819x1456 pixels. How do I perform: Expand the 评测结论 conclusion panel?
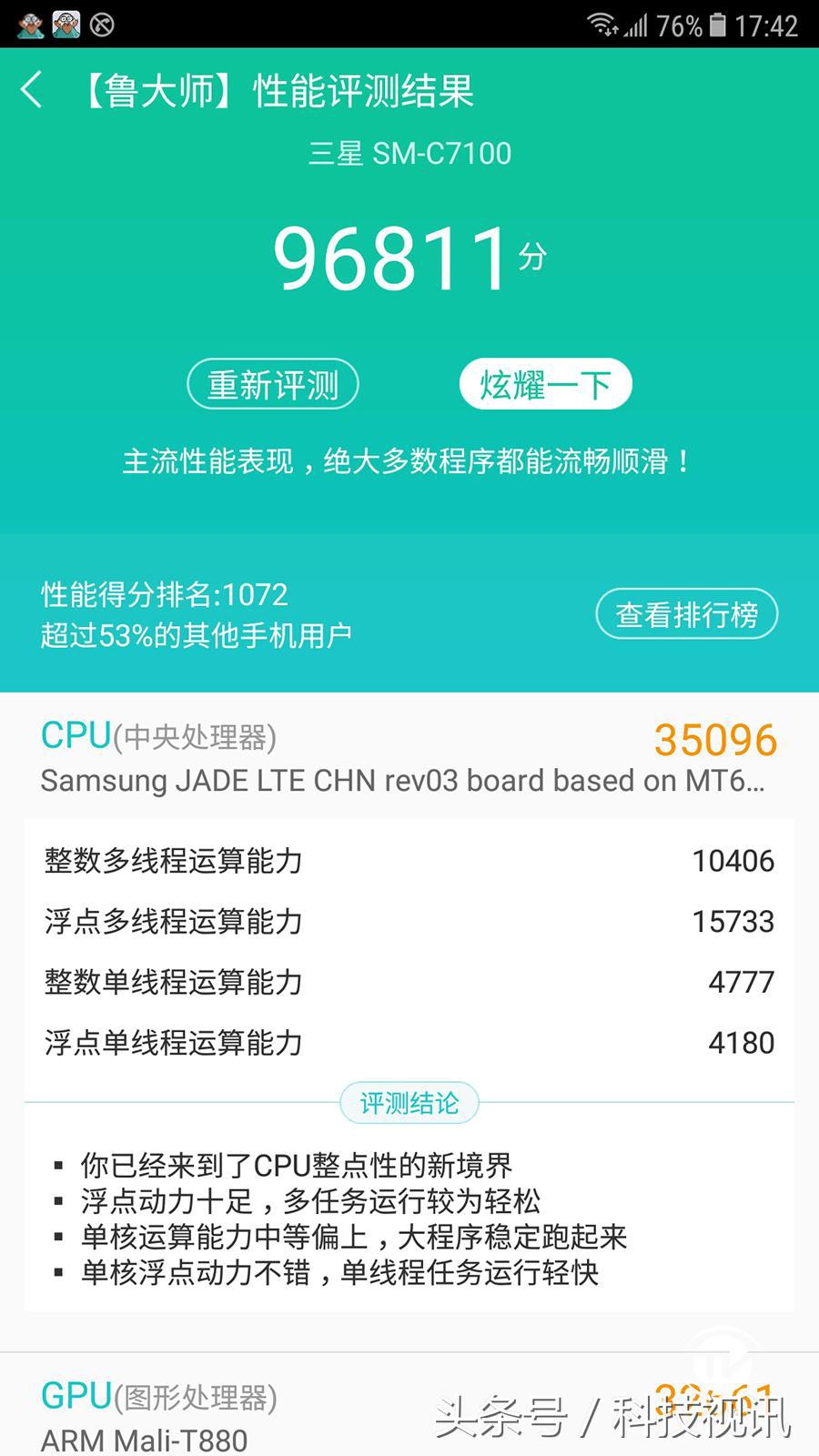pyautogui.click(x=409, y=1102)
